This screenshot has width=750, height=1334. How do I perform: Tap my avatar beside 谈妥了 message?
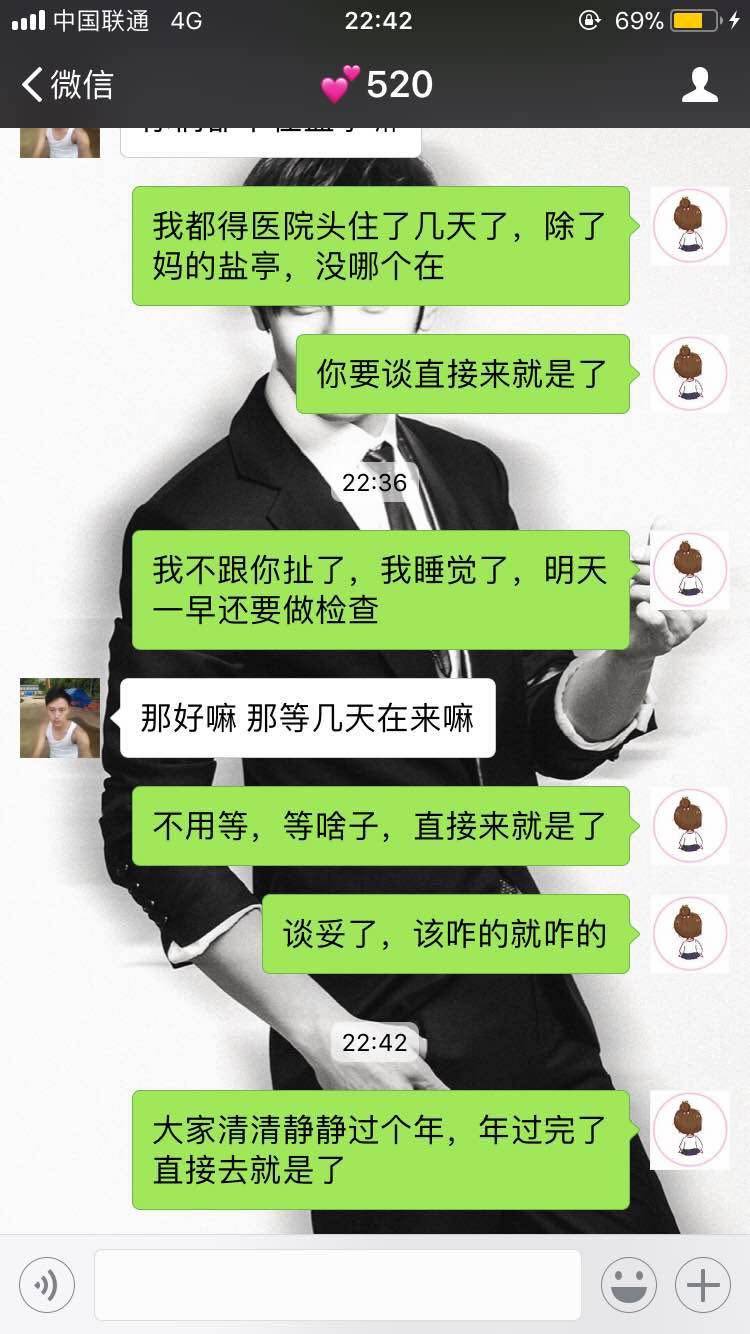(x=690, y=934)
